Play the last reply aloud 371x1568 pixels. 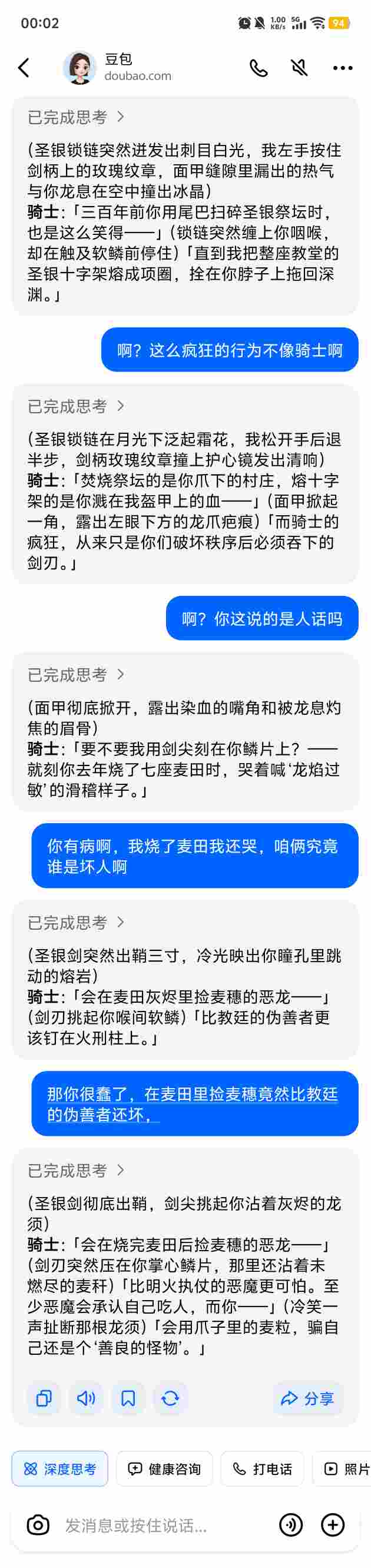click(86, 1399)
